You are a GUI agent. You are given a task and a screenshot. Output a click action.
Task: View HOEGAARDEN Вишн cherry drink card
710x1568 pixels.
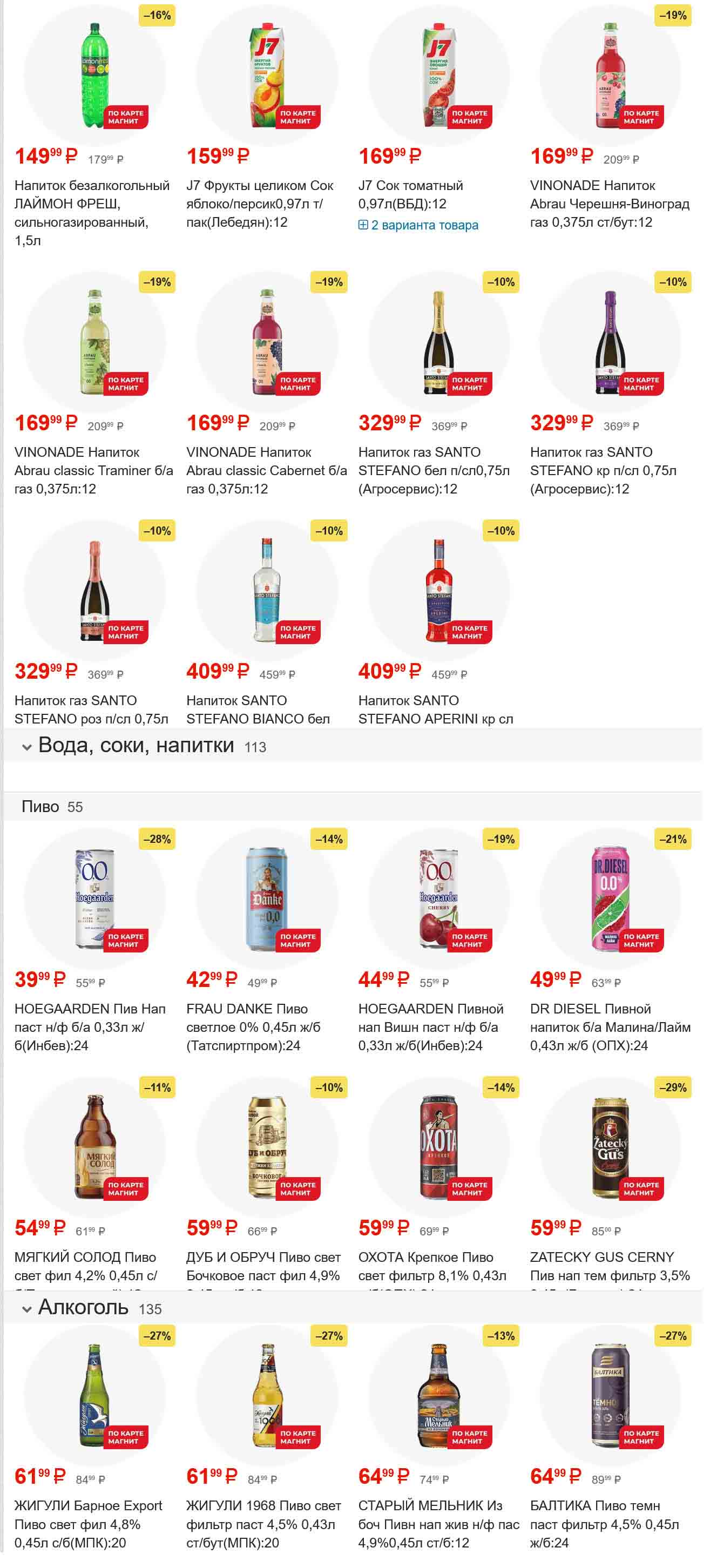pyautogui.click(x=430, y=1026)
